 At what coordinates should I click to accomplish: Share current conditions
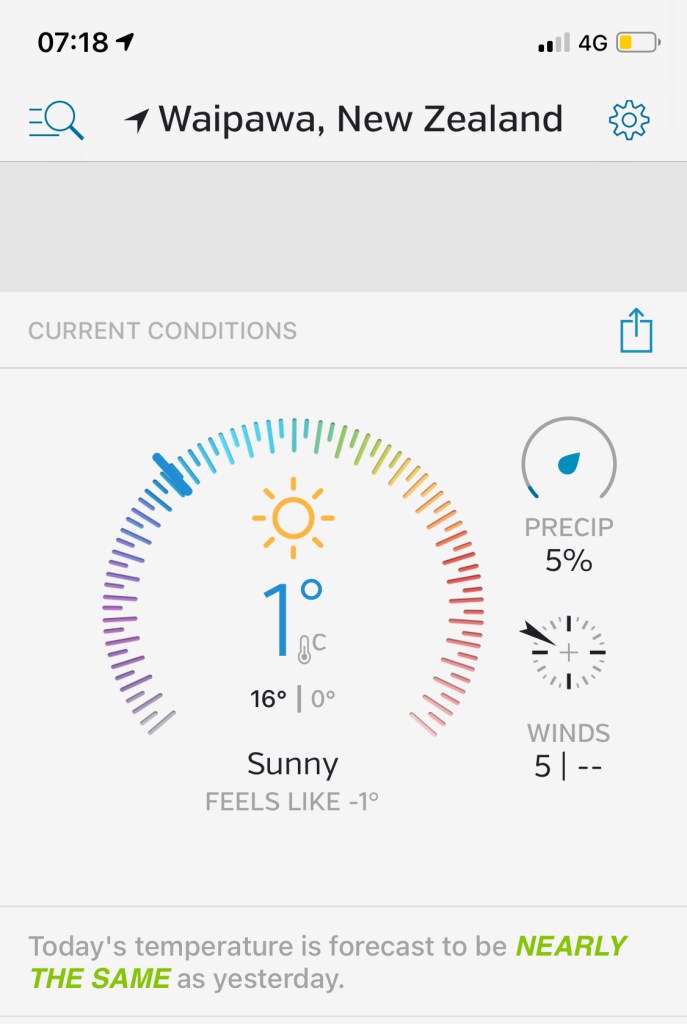tap(636, 331)
